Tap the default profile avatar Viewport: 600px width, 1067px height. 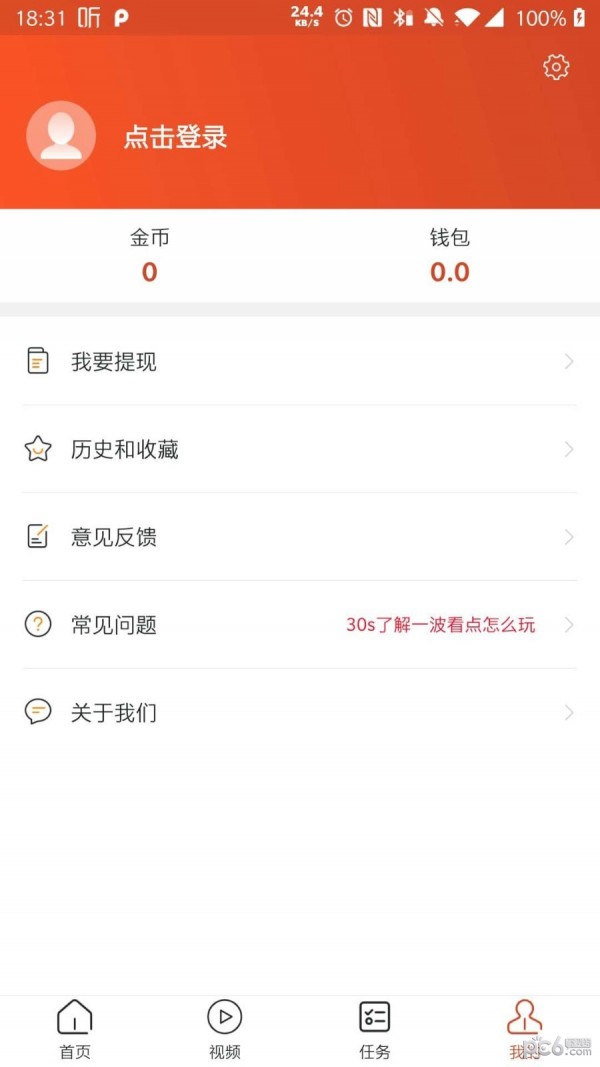pos(61,136)
